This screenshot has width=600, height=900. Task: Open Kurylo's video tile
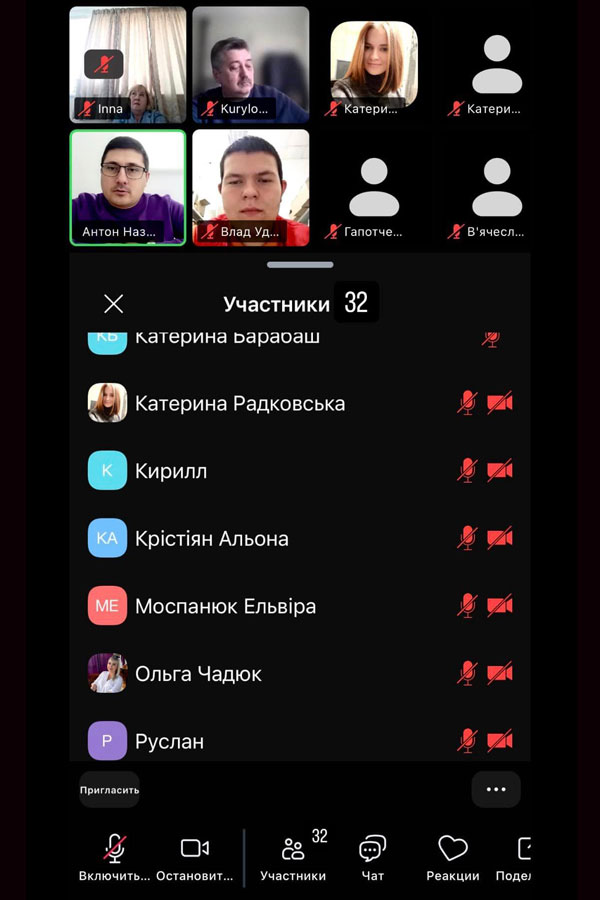(251, 64)
